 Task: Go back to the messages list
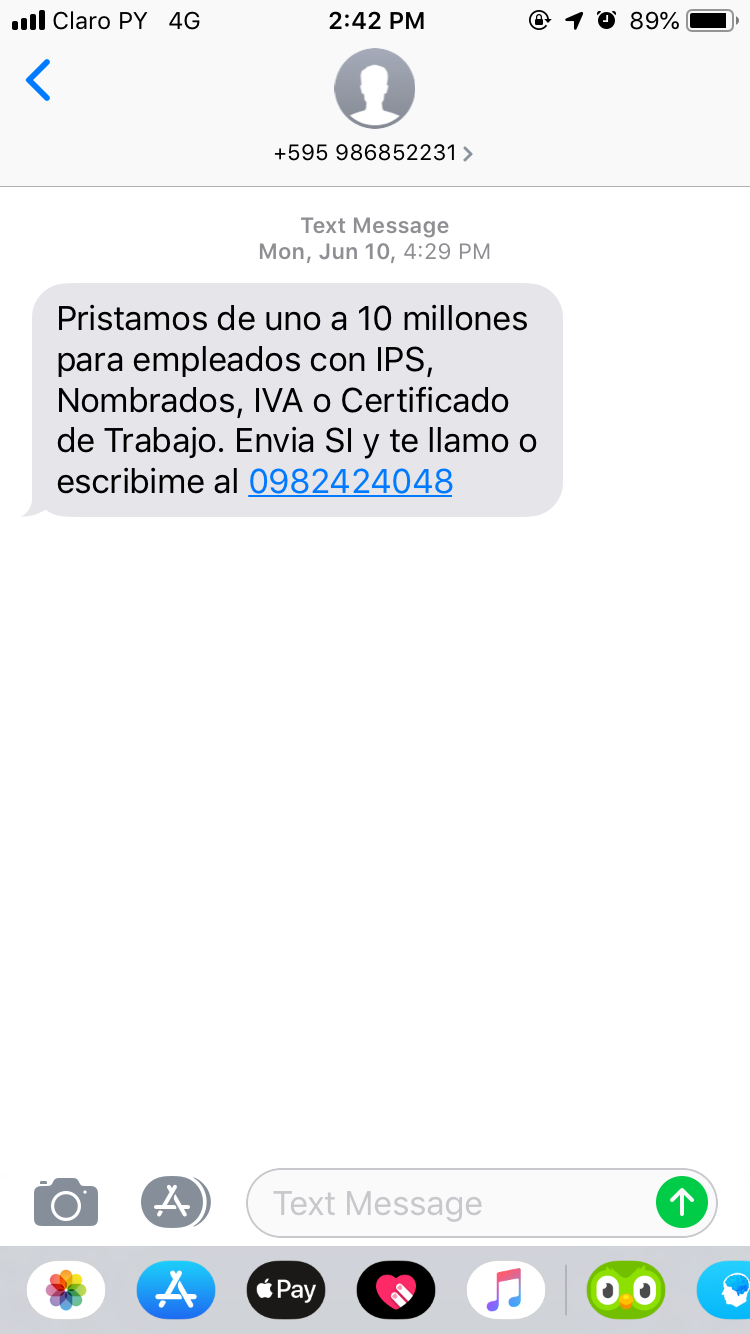38,81
